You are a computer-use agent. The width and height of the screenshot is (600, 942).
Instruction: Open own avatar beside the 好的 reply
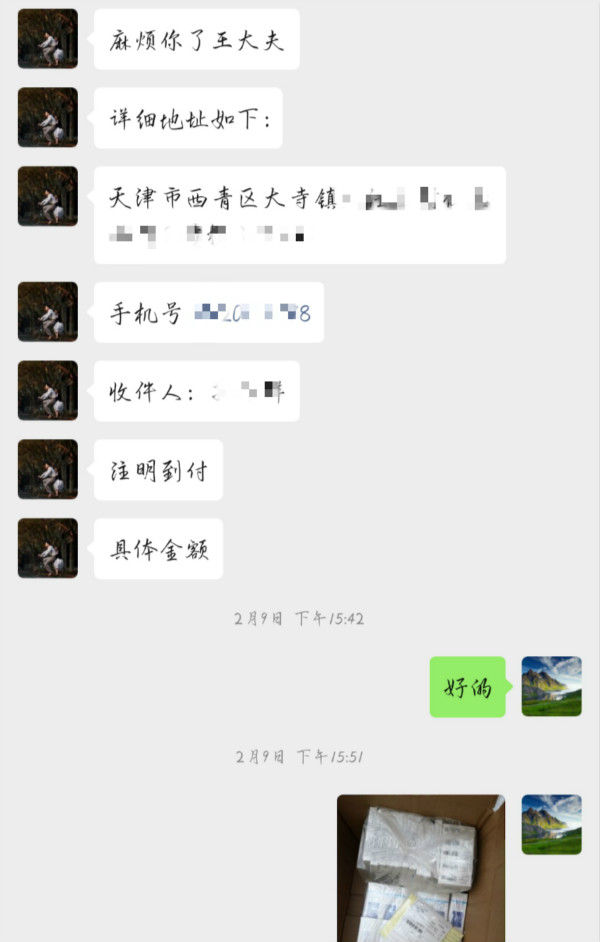coord(551,686)
